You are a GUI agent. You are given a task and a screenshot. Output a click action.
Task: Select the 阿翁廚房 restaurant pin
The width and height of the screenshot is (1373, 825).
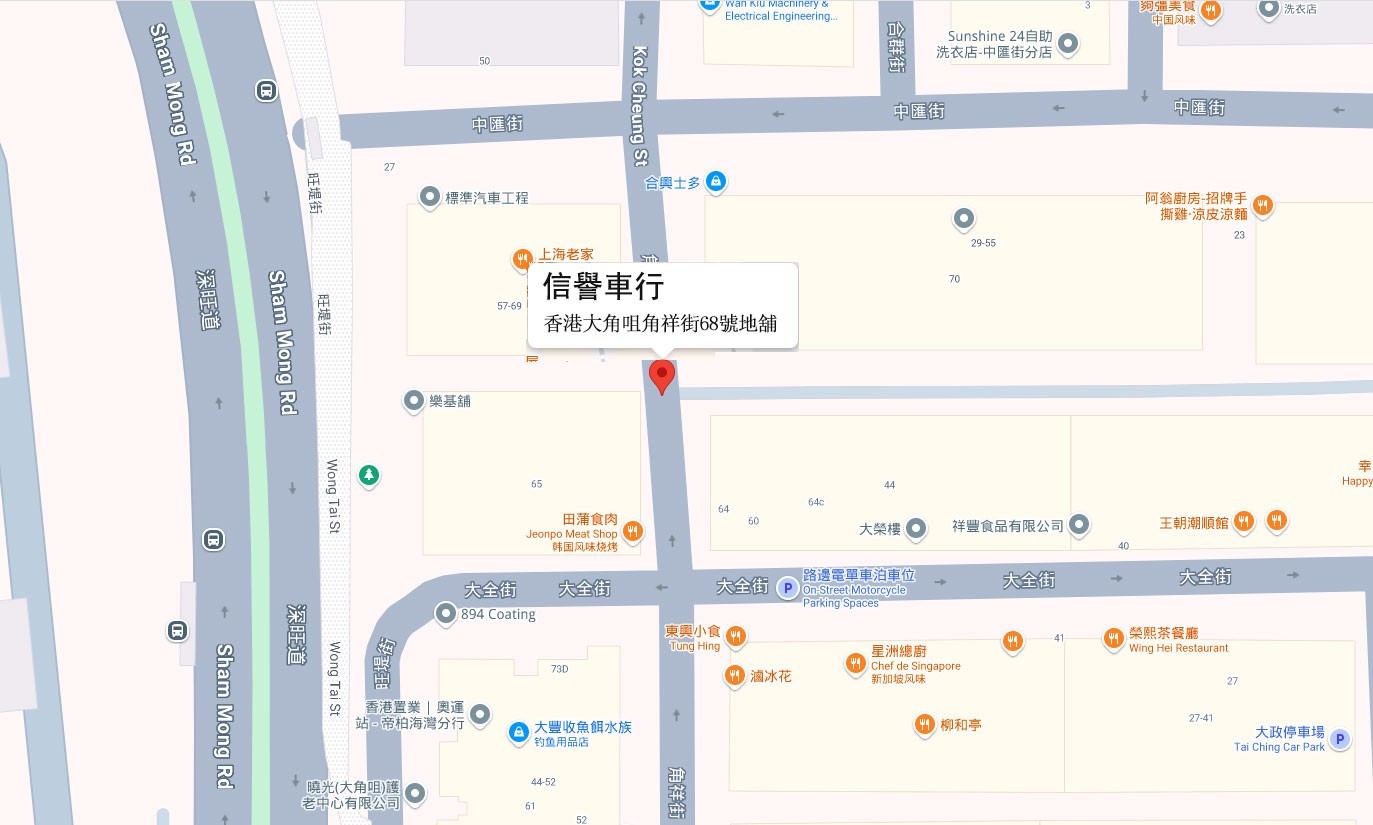(x=1262, y=206)
